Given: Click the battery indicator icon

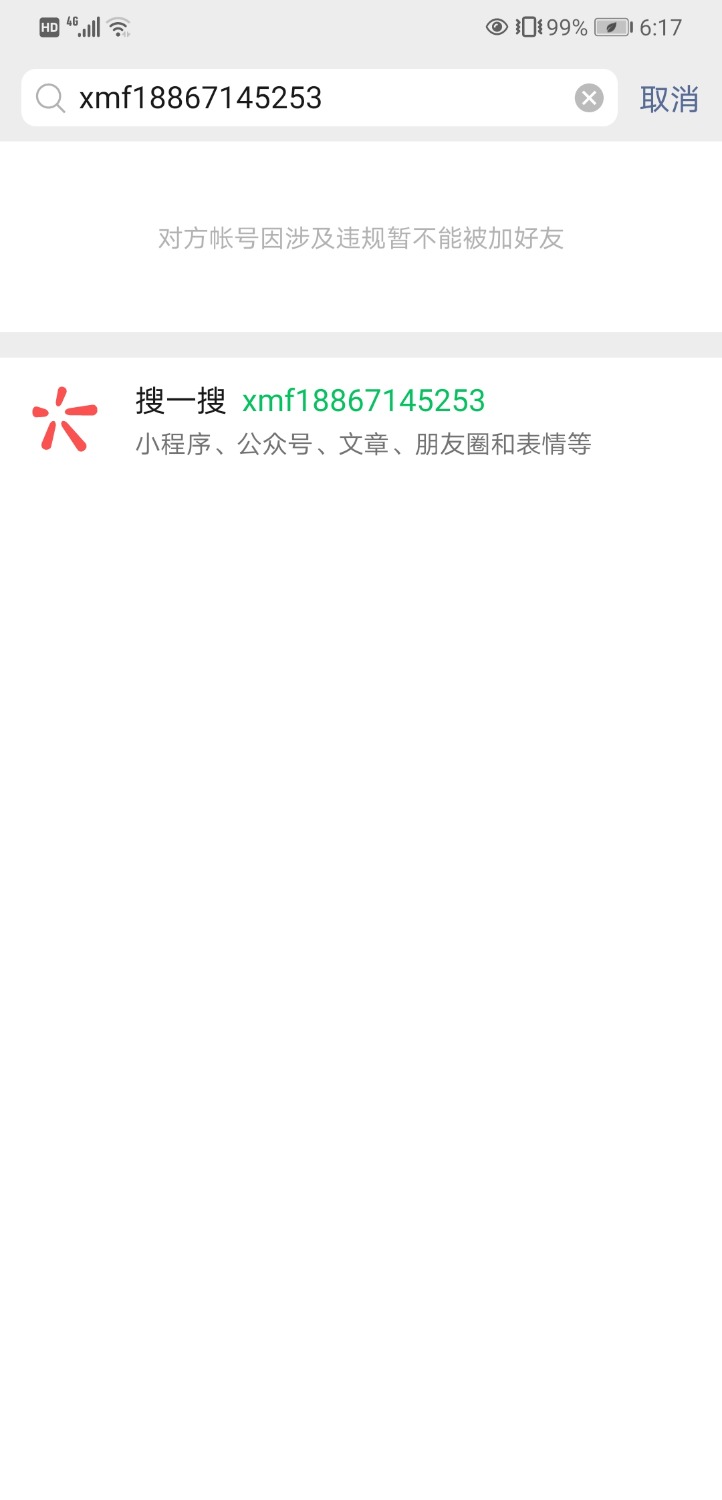Looking at the screenshot, I should (x=614, y=27).
